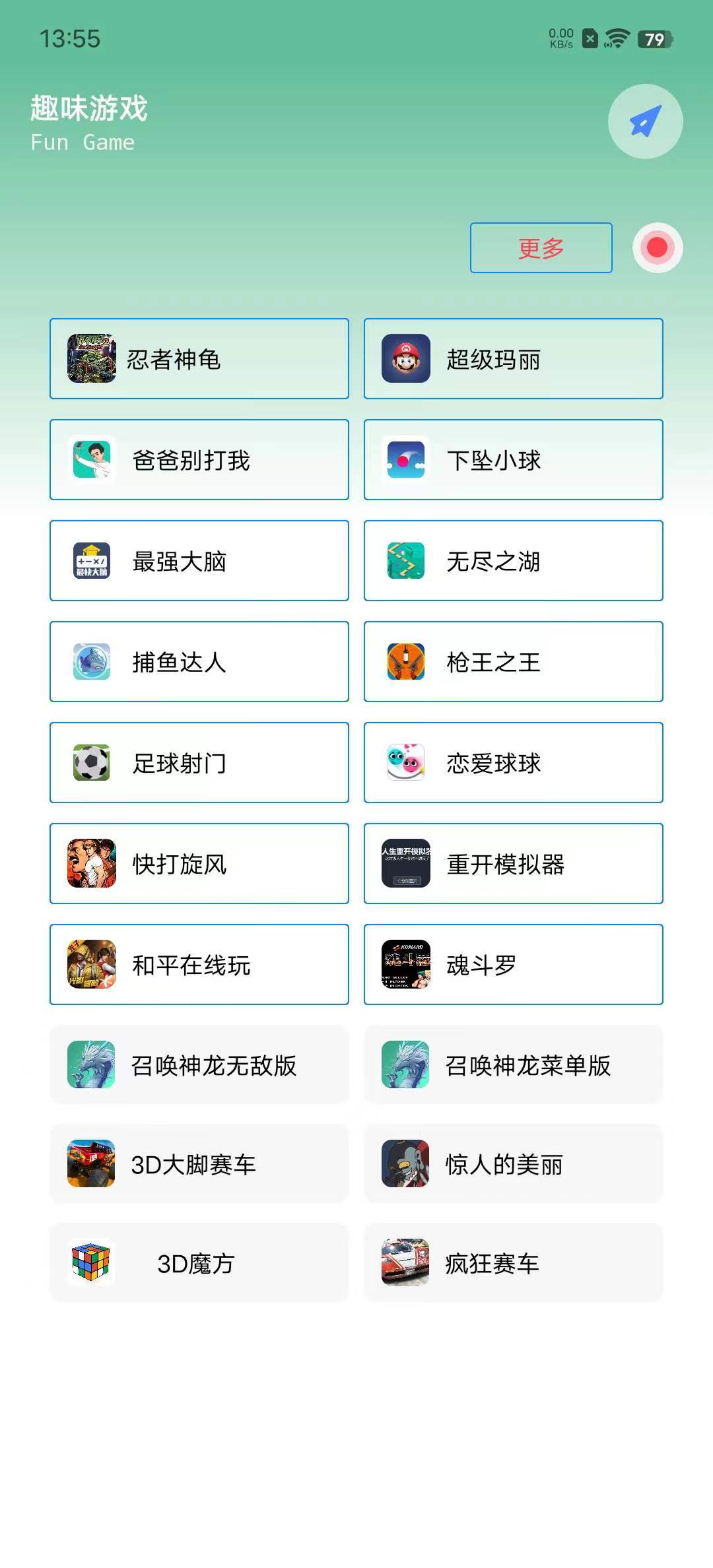Start the 最强大脑 game
Viewport: 713px width, 1568px height.
[x=199, y=561]
